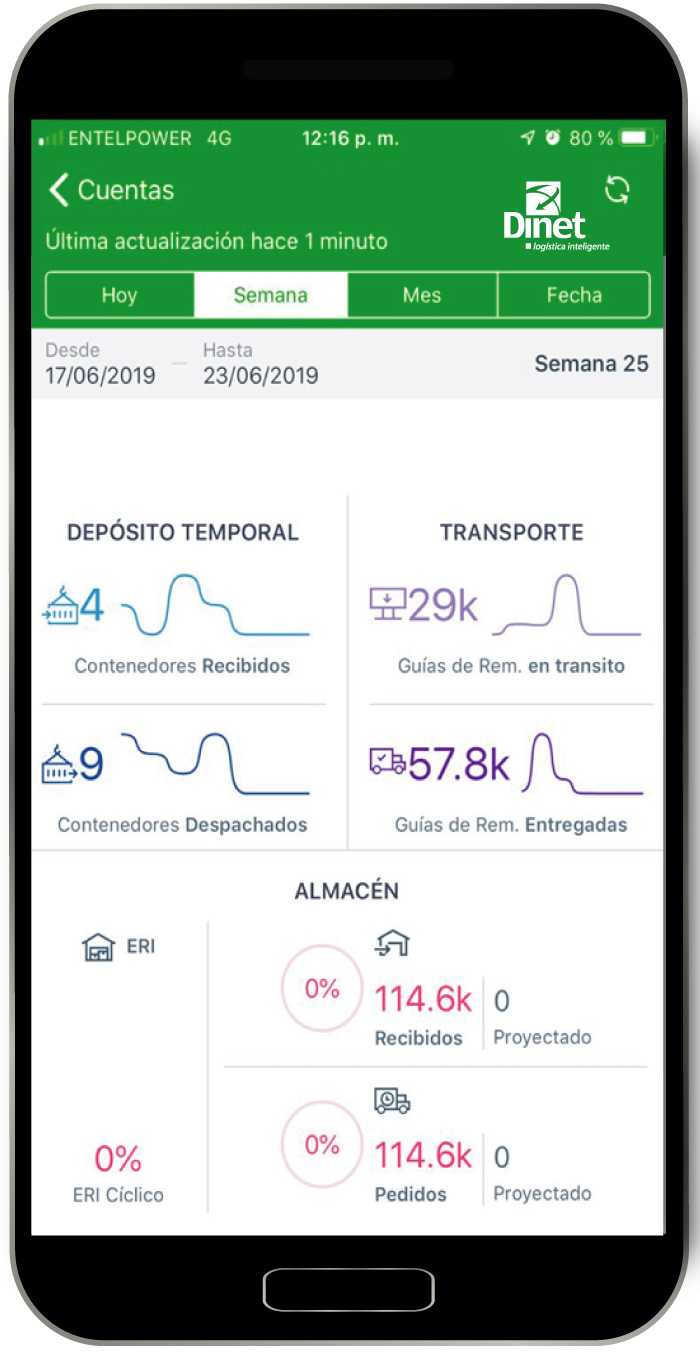View Guías de Rem. Entregadas
This screenshot has width=700, height=1366.
510,780
